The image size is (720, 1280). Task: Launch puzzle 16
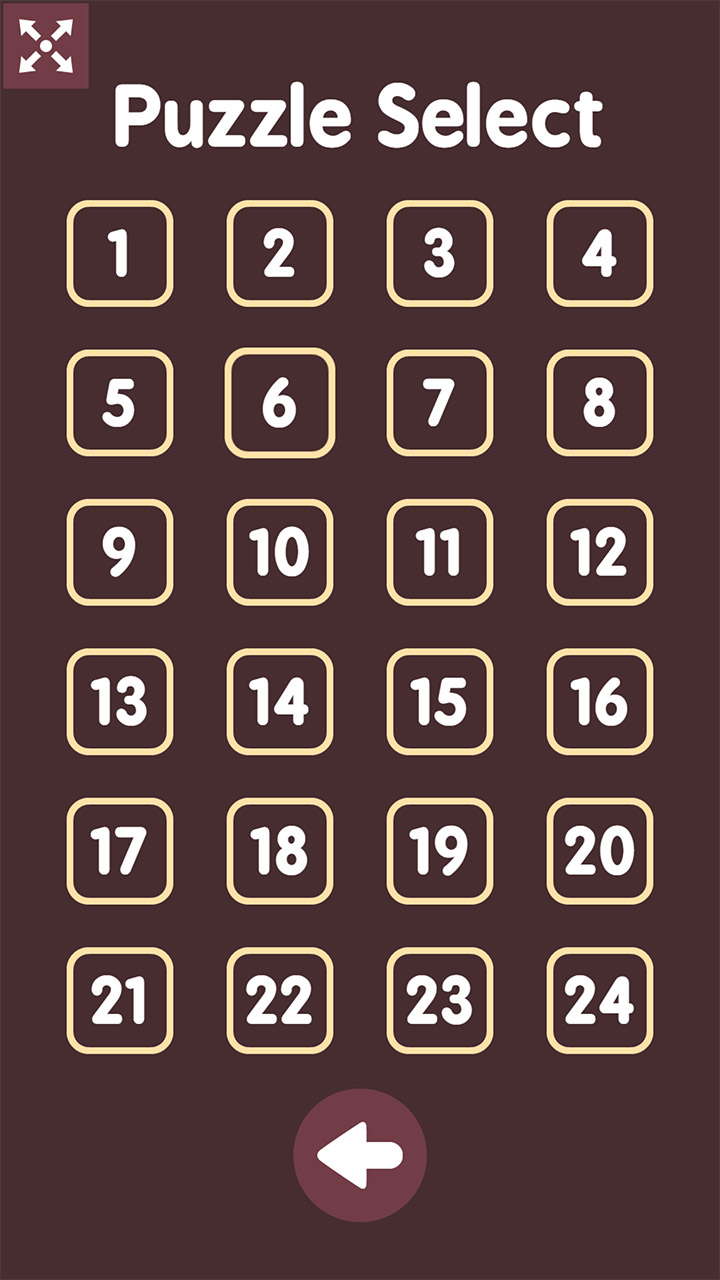(x=600, y=702)
